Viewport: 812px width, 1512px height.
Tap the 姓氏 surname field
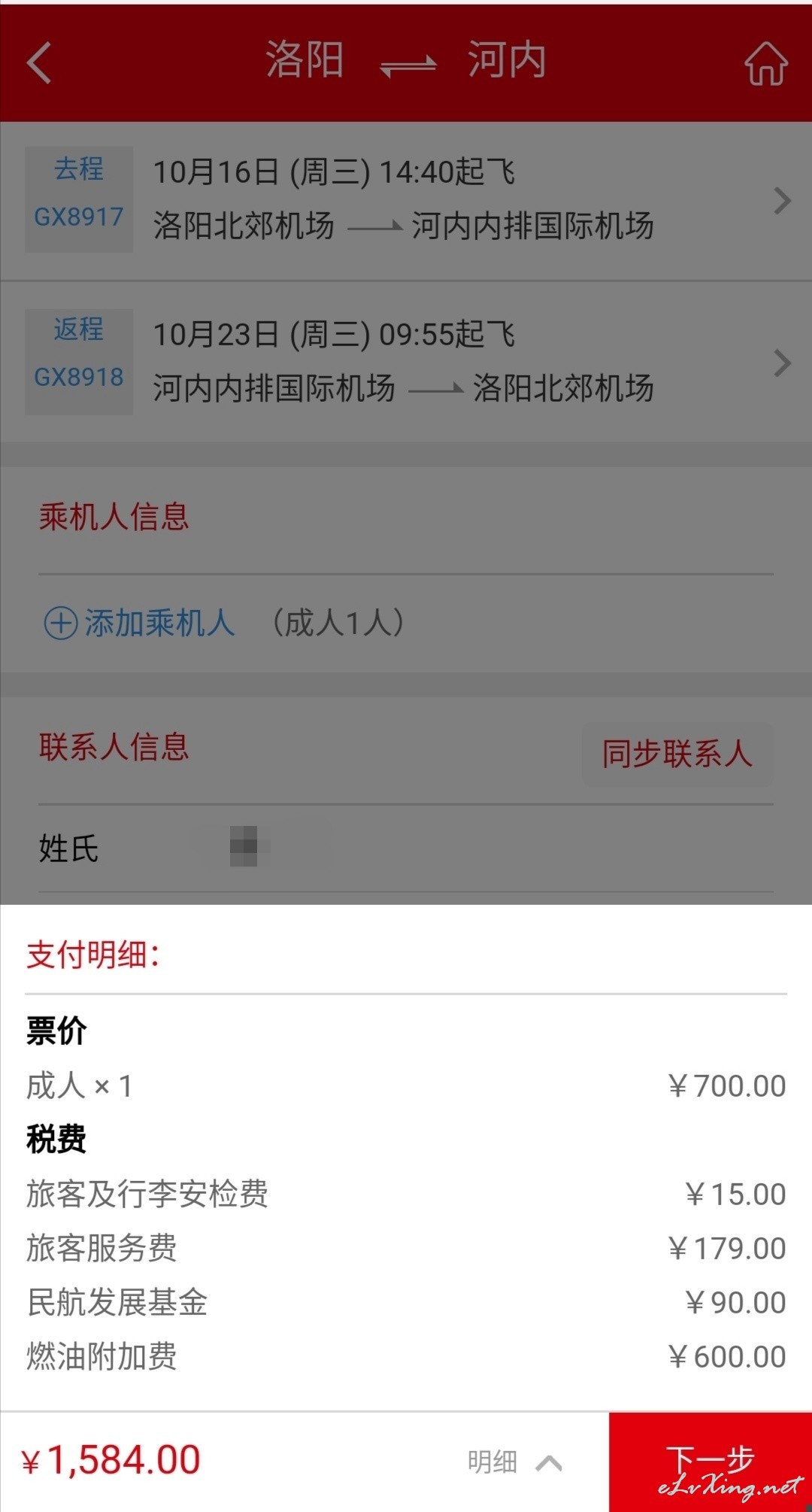[406, 849]
